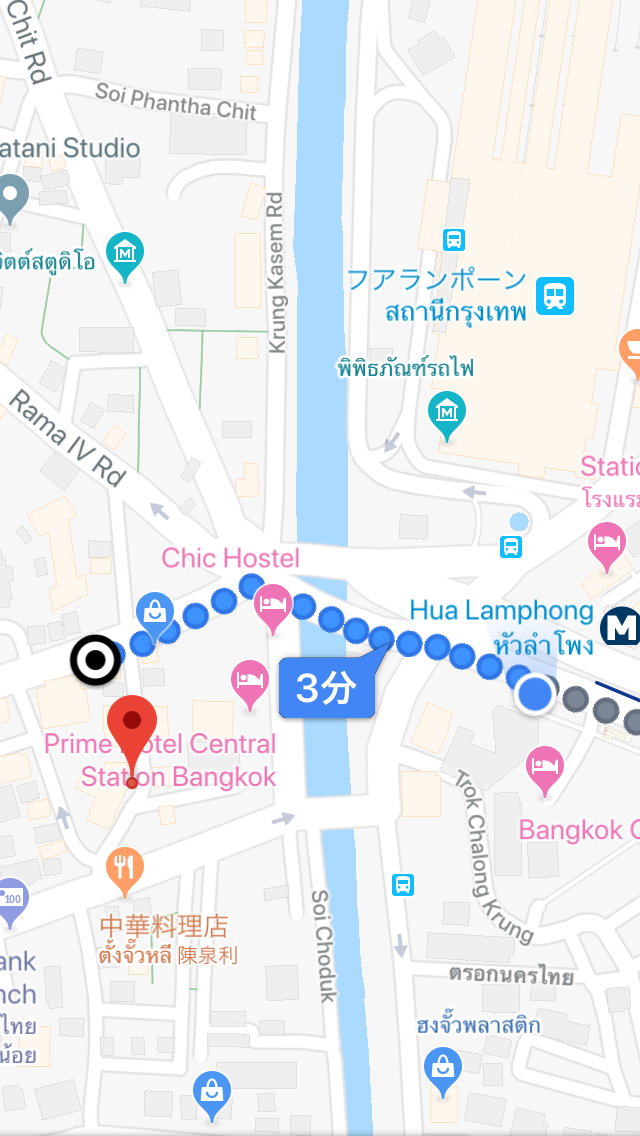Viewport: 640px width, 1136px height.
Task: Select the railway museum marker พิพิธภัณฑ์รถไฟ
Action: (446, 410)
